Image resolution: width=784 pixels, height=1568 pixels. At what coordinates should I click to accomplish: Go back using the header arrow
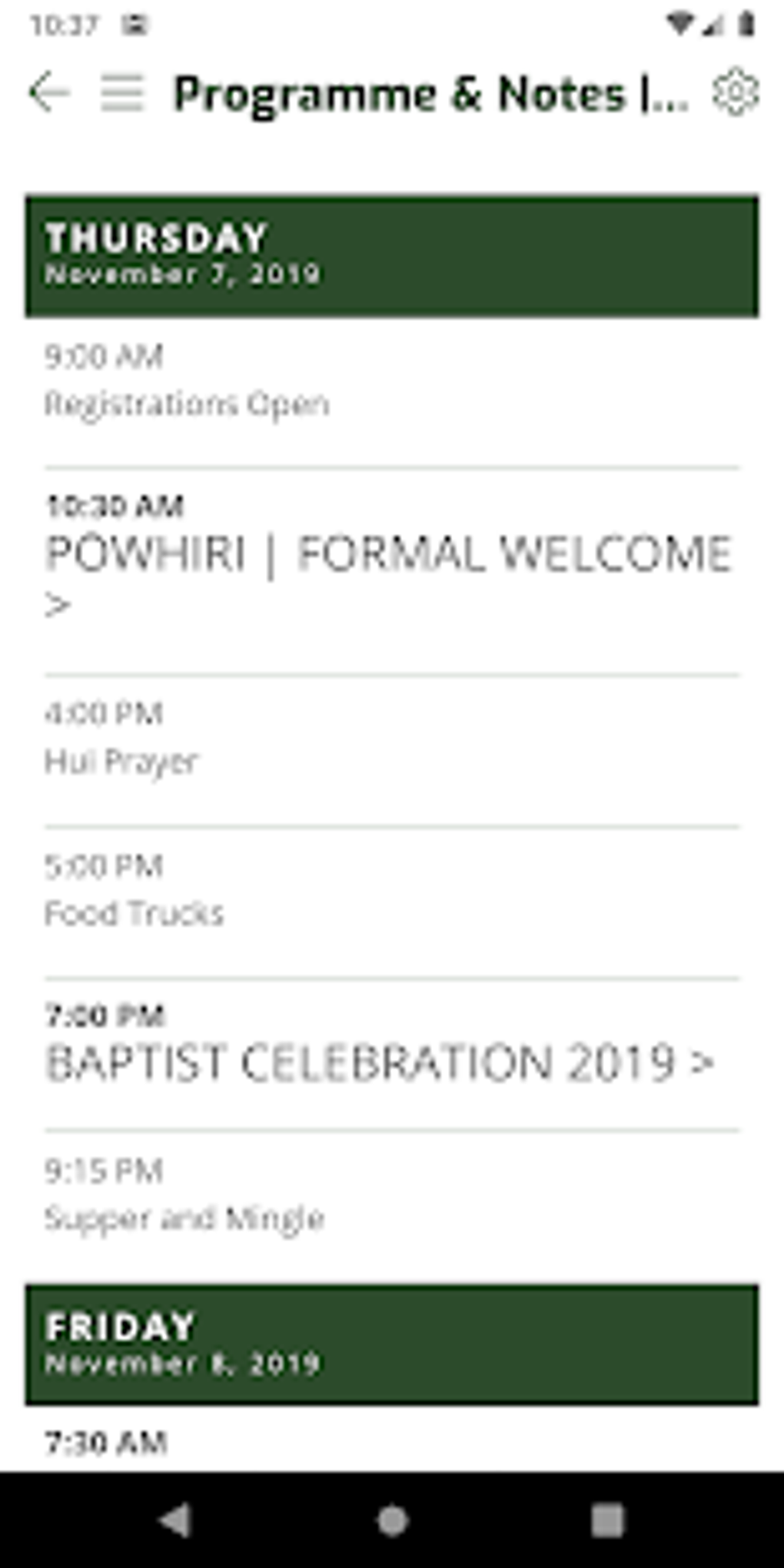pyautogui.click(x=49, y=93)
